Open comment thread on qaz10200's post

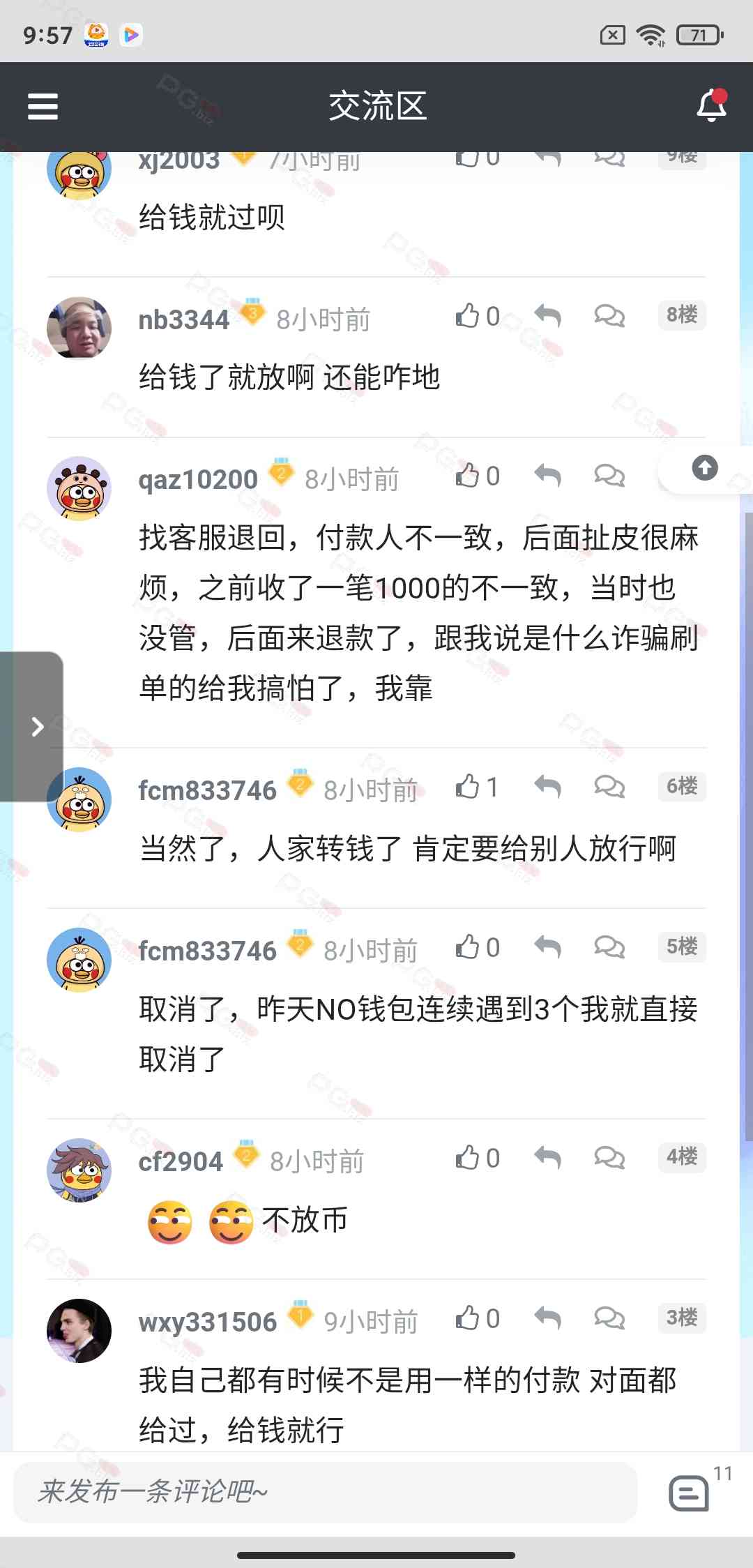tap(609, 476)
